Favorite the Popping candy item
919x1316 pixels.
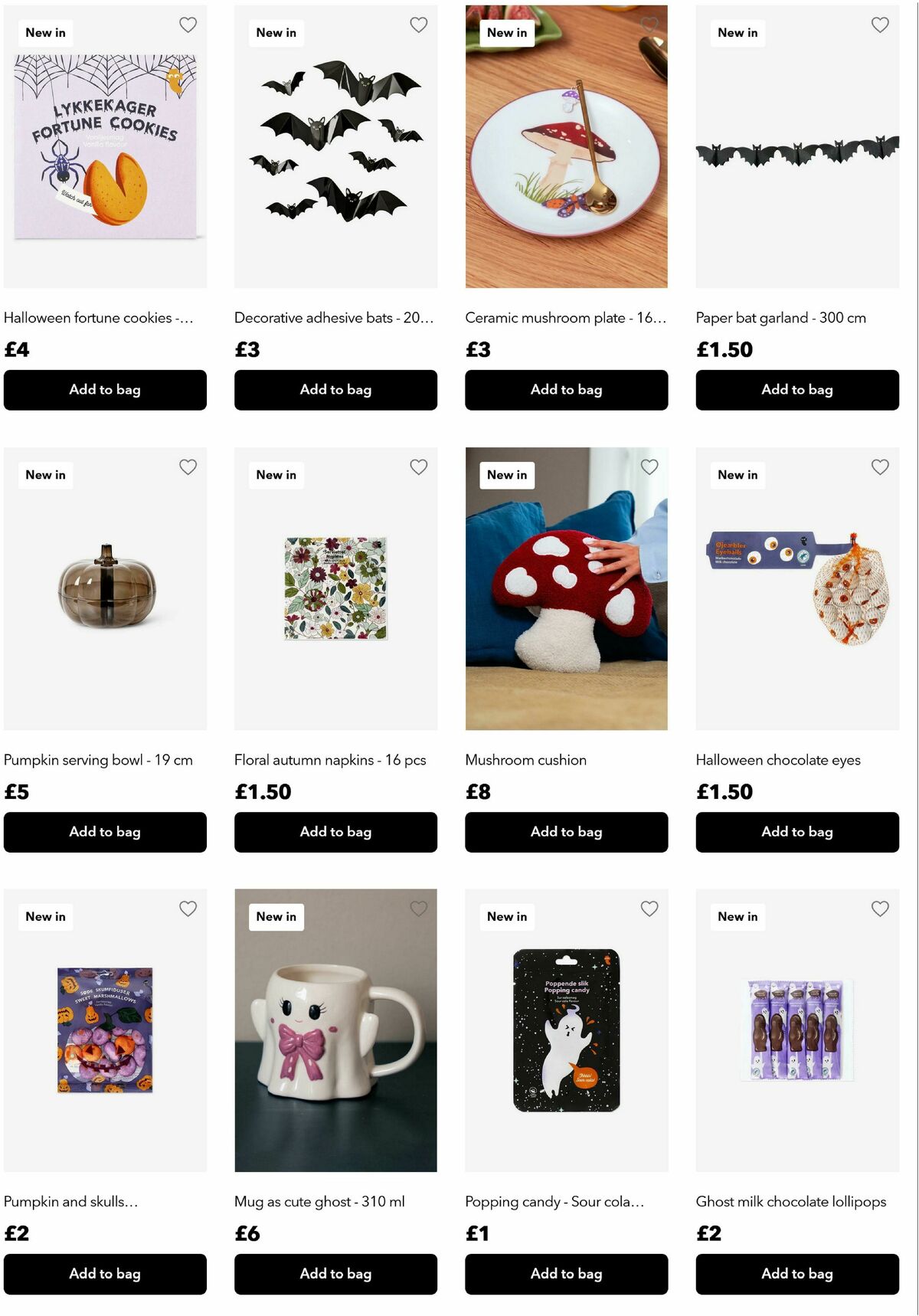649,908
